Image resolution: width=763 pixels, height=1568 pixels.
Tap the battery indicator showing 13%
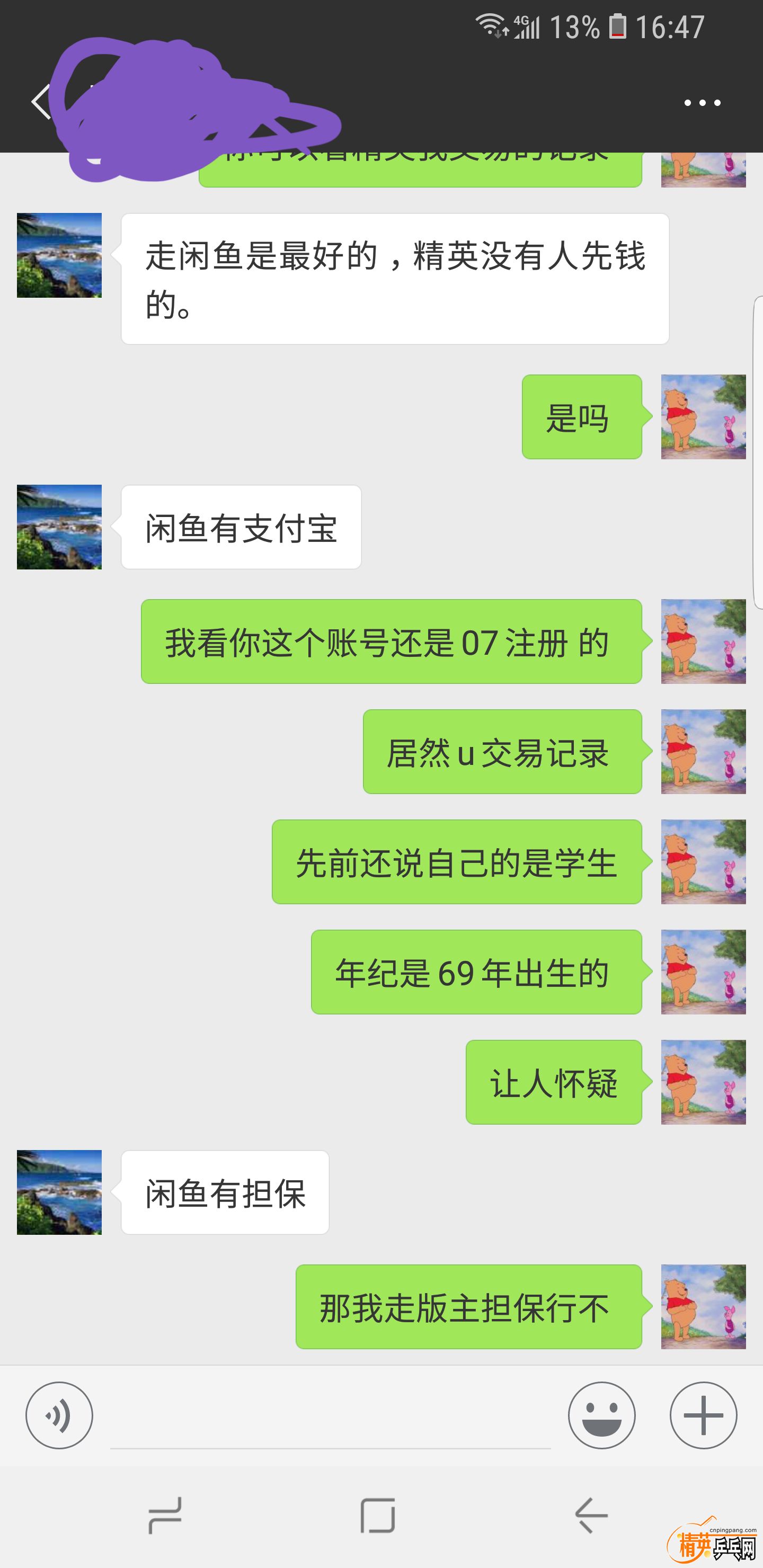pos(619,25)
